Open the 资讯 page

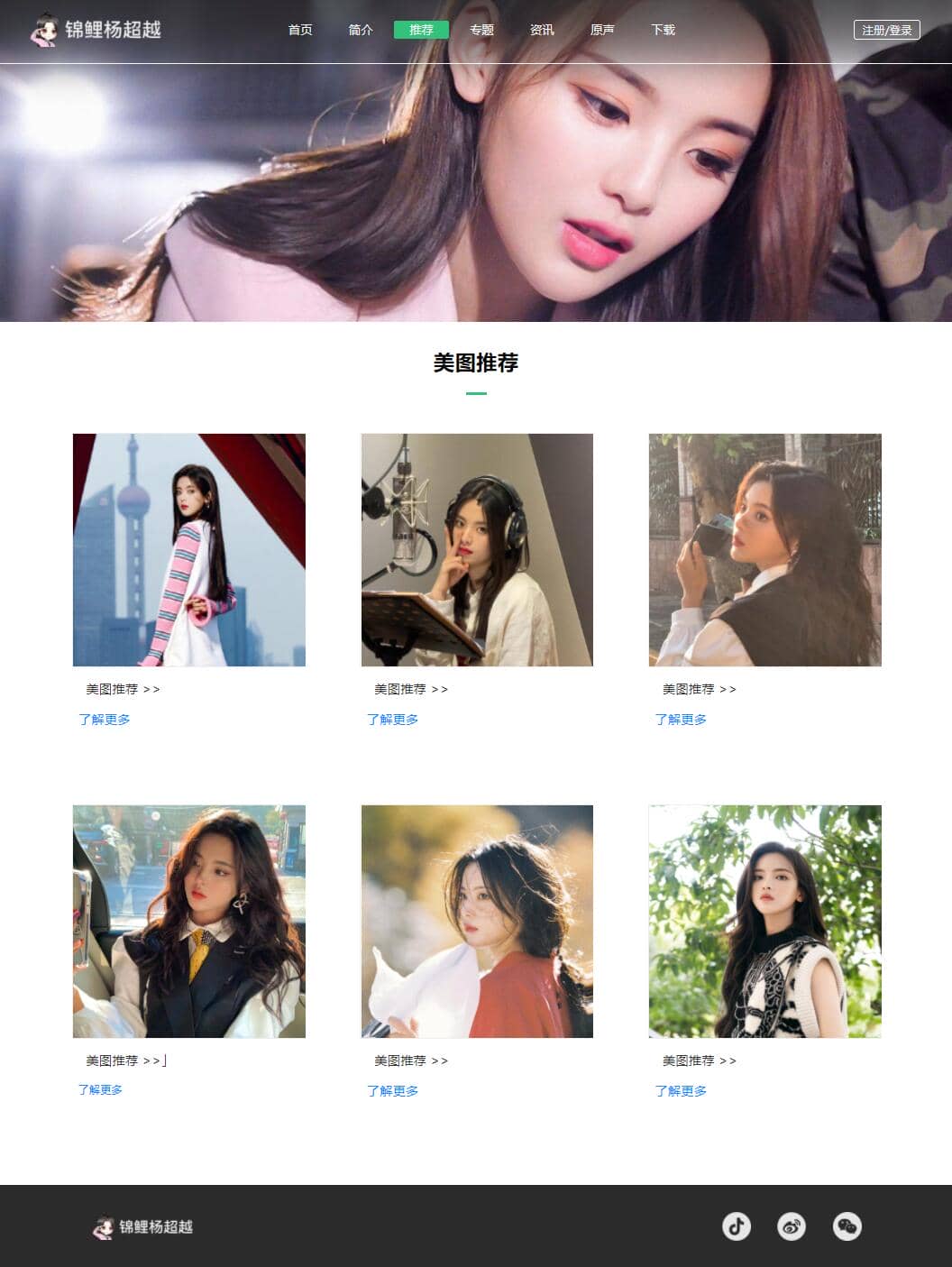coord(542,30)
